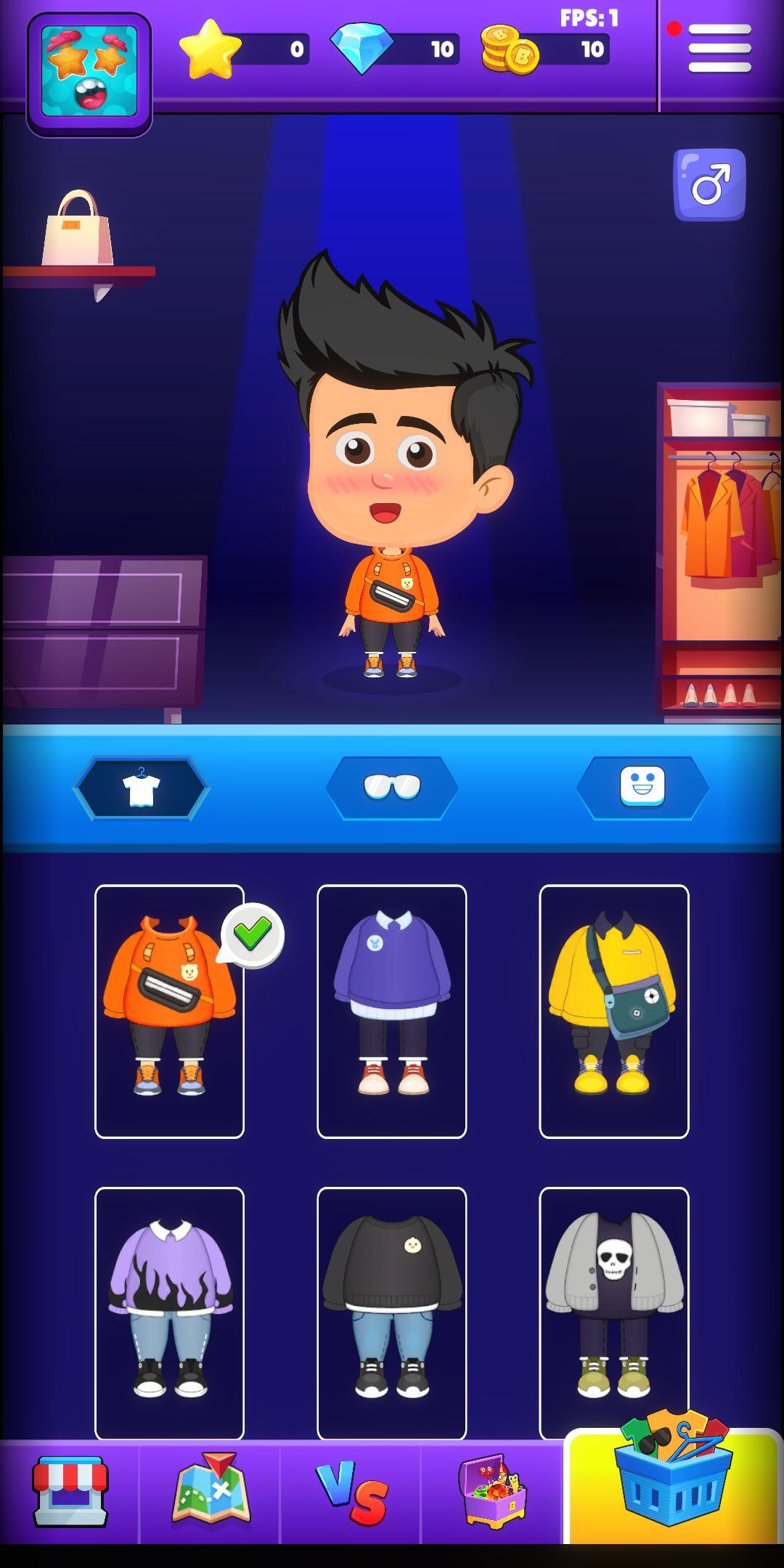The image size is (784, 1568).
Task: Toggle the character gender button
Action: click(x=709, y=184)
